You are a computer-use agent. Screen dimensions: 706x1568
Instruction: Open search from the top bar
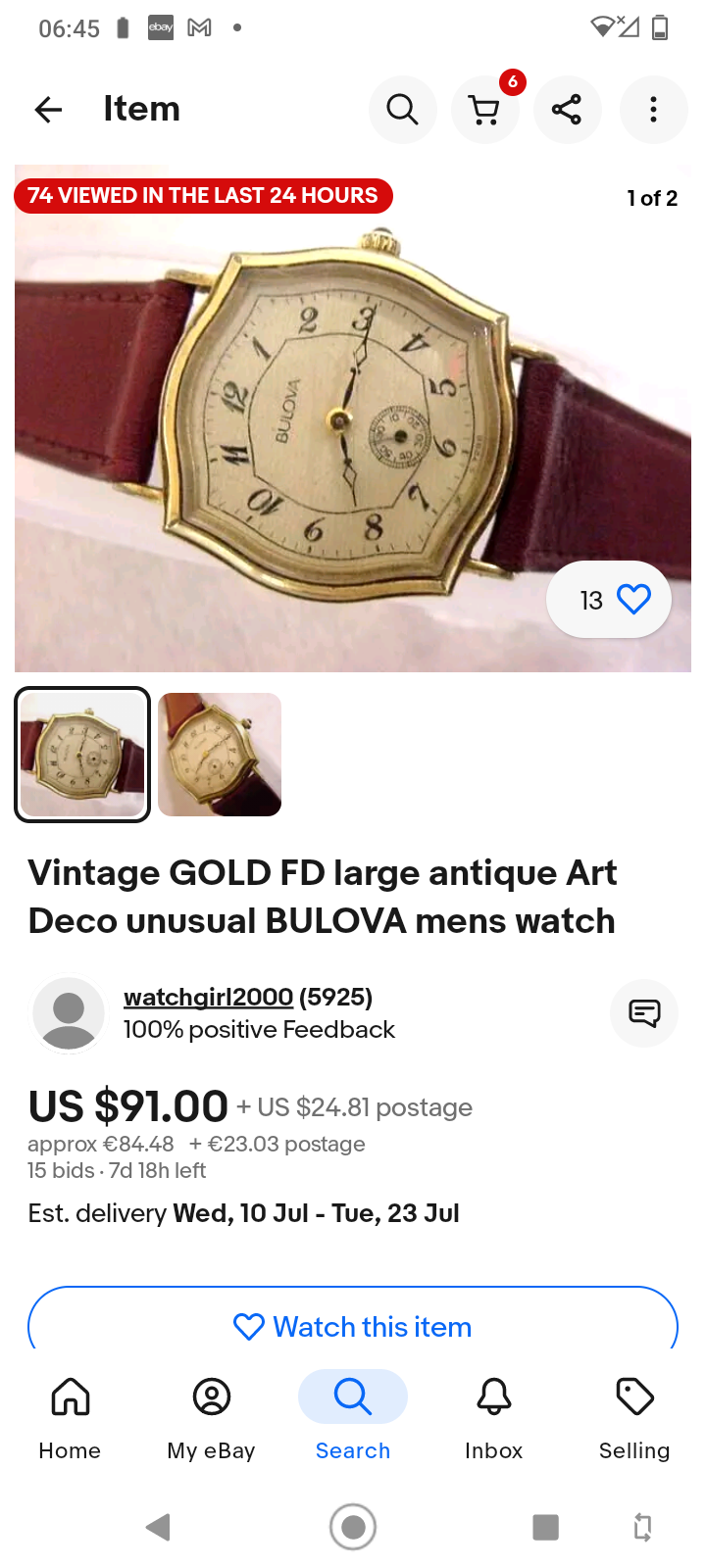(402, 110)
